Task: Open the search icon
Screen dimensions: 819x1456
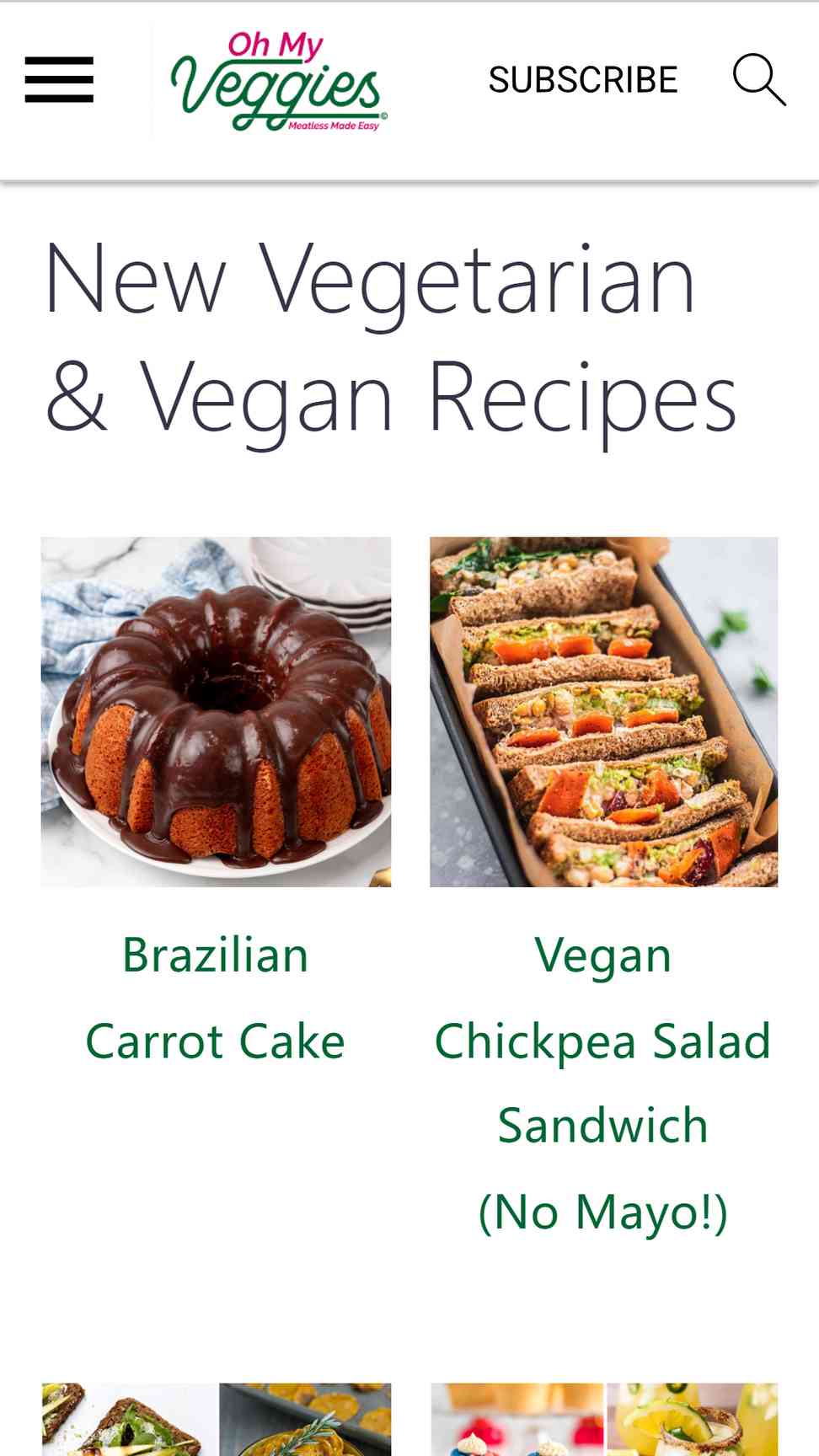Action: click(x=759, y=80)
